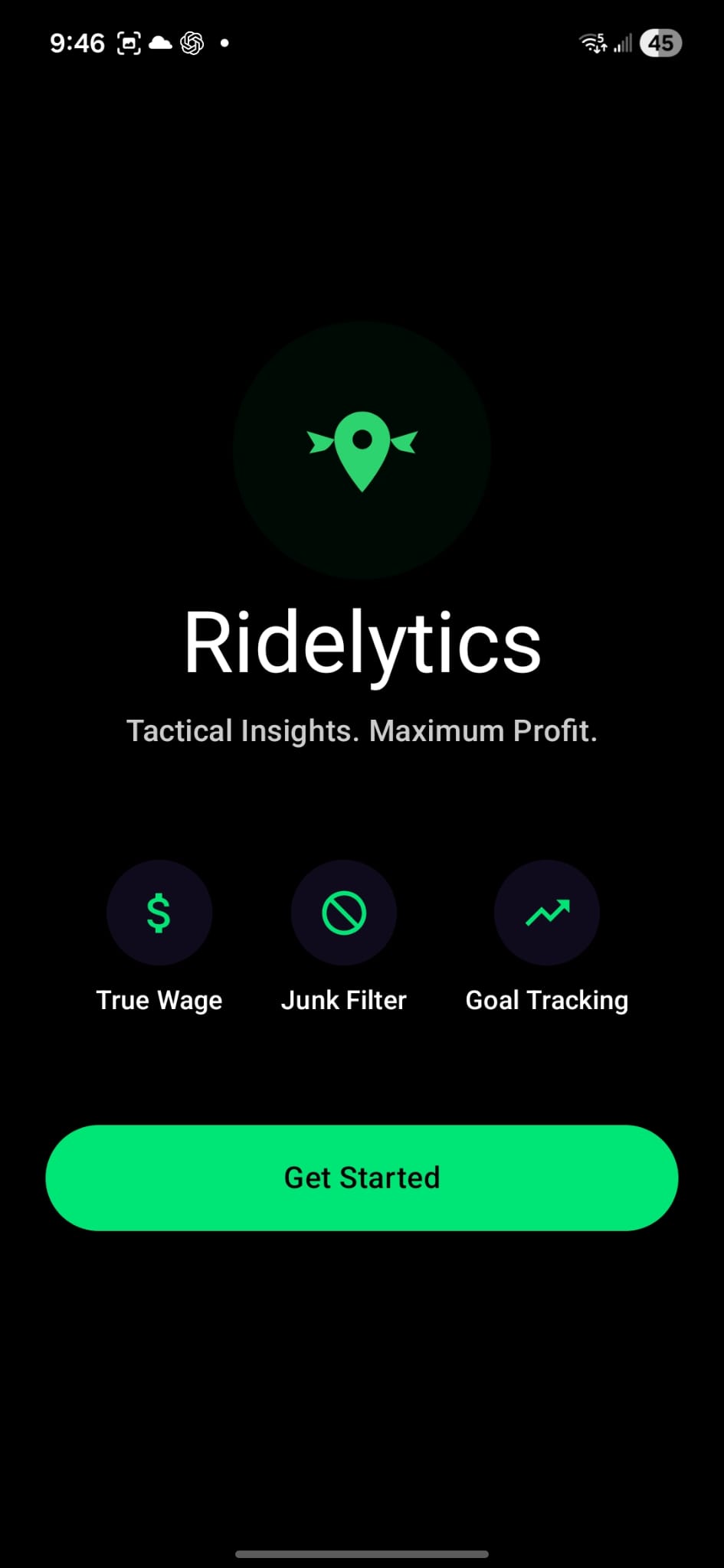The height and width of the screenshot is (1568, 724).
Task: Tap the clock showing 9:46
Action: click(77, 42)
